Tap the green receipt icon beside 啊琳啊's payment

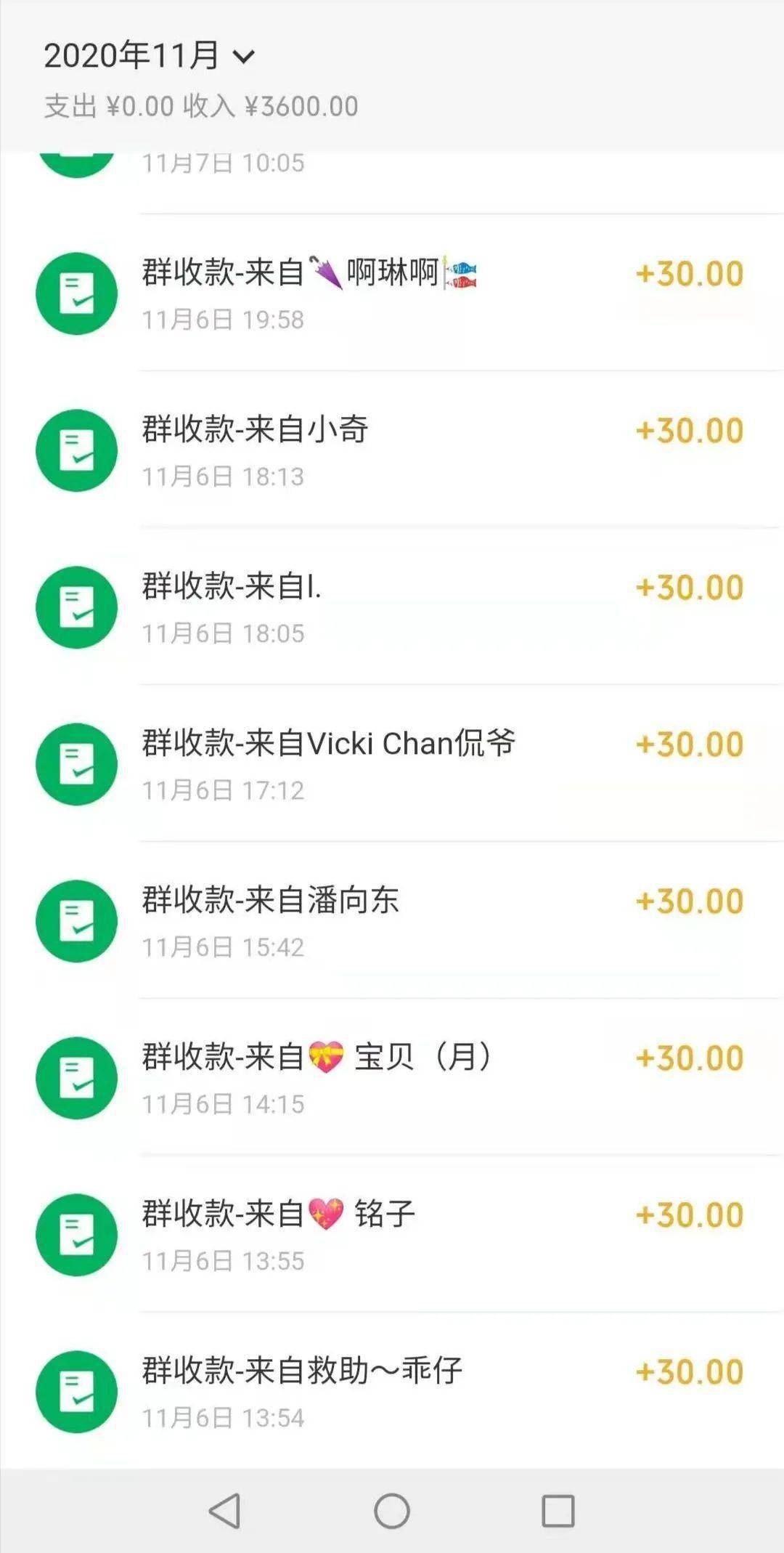(75, 292)
